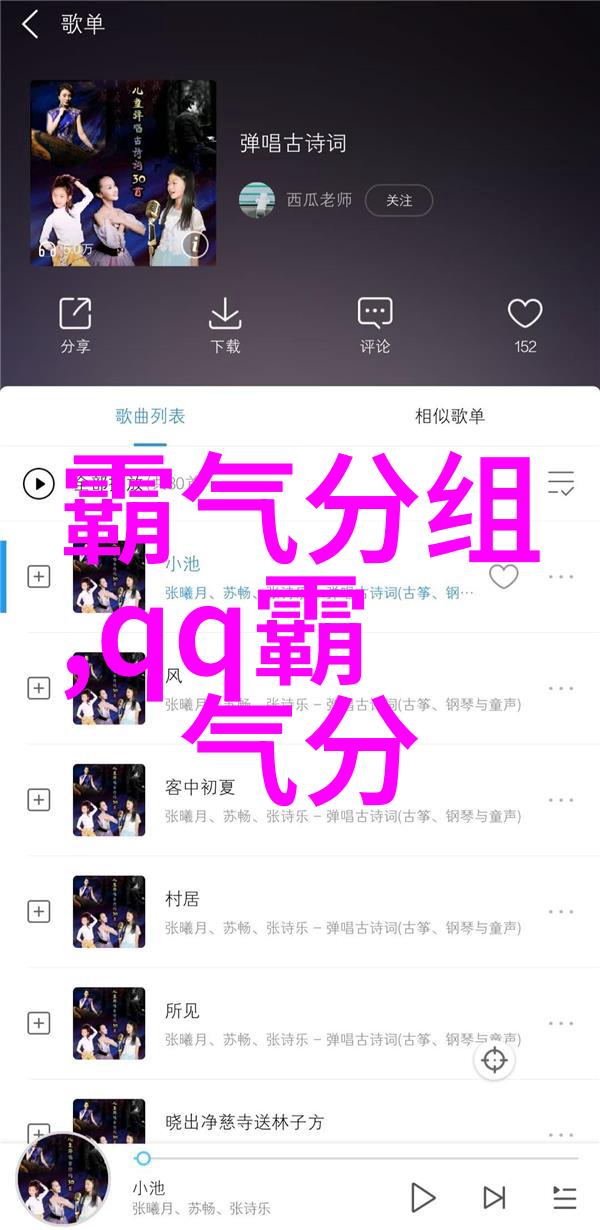600x1230 pixels.
Task: Open the 评论 comments
Action: pyautogui.click(x=375, y=327)
